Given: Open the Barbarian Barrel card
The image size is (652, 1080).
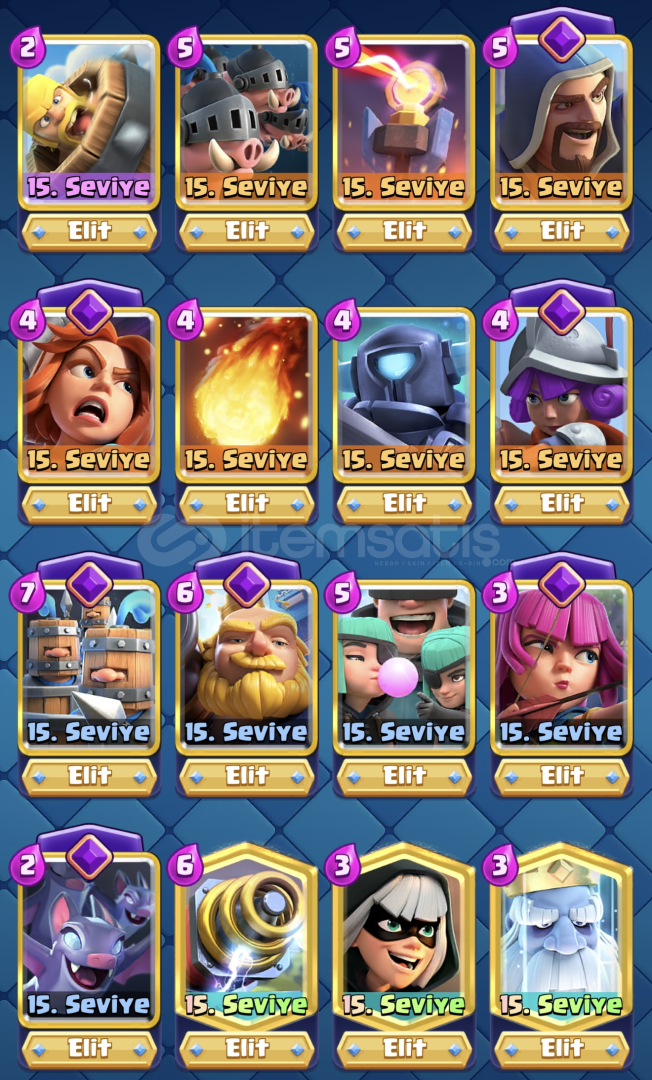Looking at the screenshot, I should 89,122.
